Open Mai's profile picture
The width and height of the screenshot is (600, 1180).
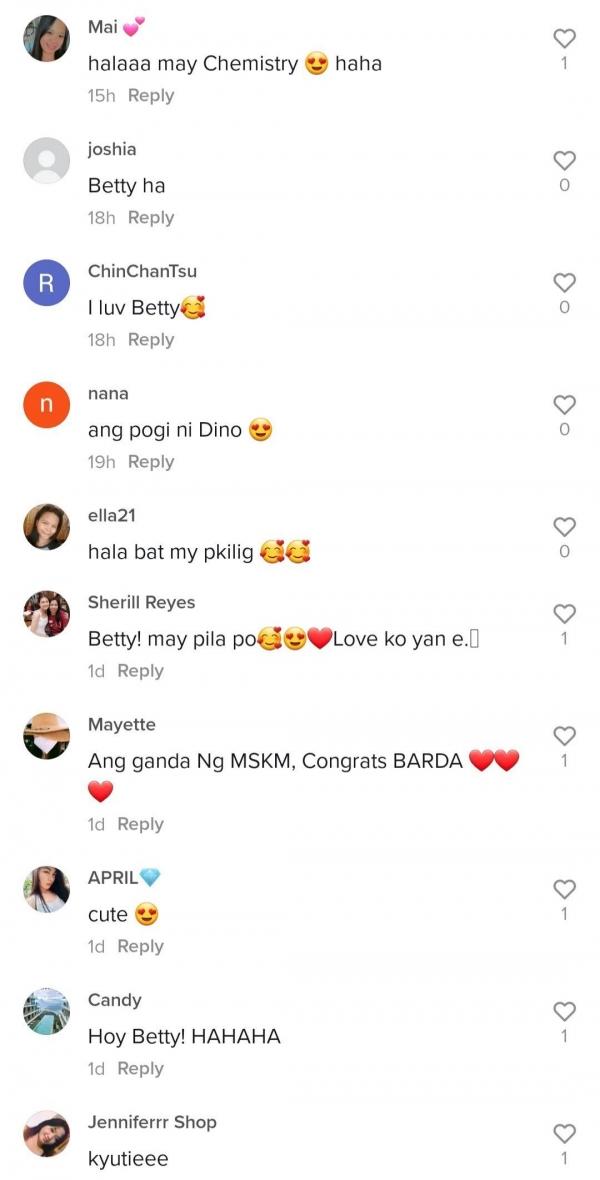point(47,39)
